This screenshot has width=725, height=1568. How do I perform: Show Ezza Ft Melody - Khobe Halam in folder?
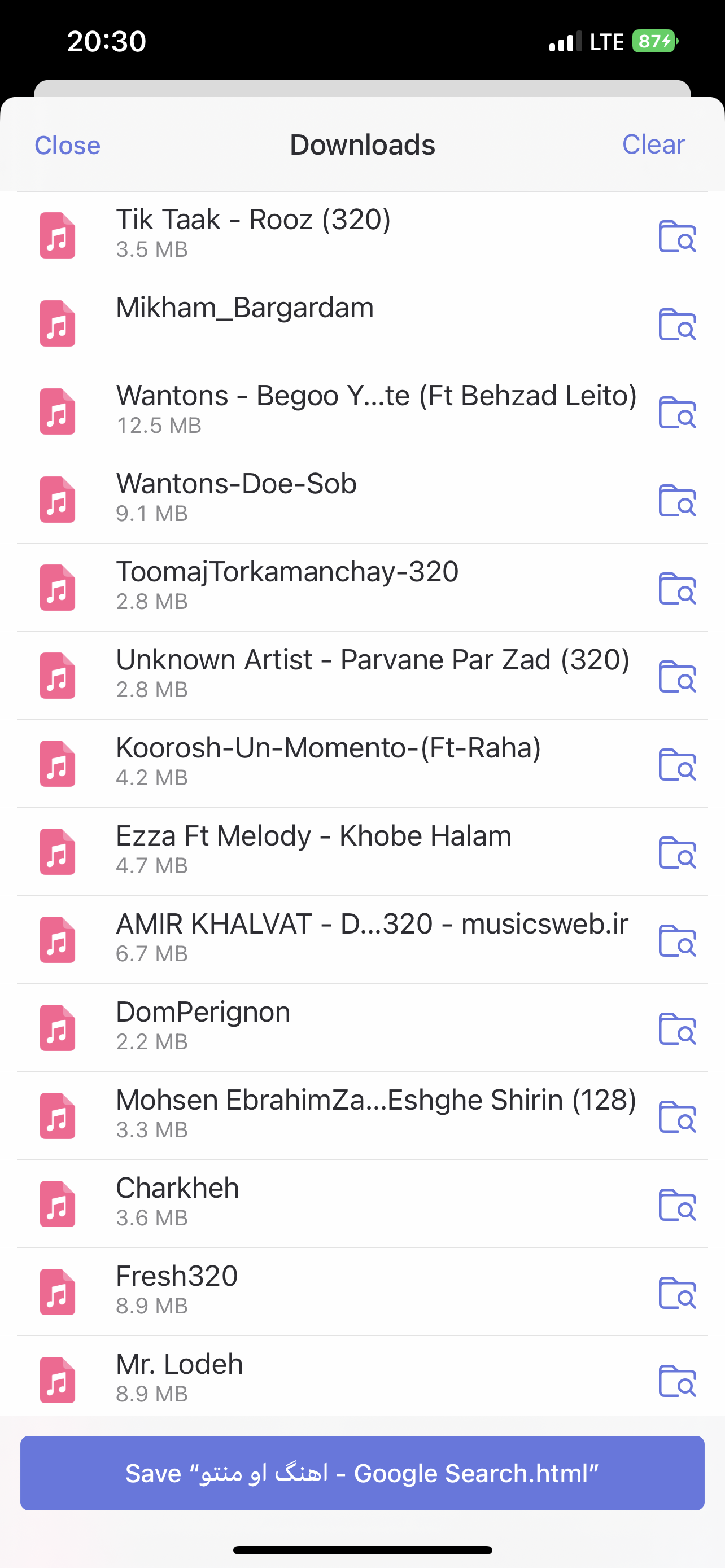click(677, 852)
